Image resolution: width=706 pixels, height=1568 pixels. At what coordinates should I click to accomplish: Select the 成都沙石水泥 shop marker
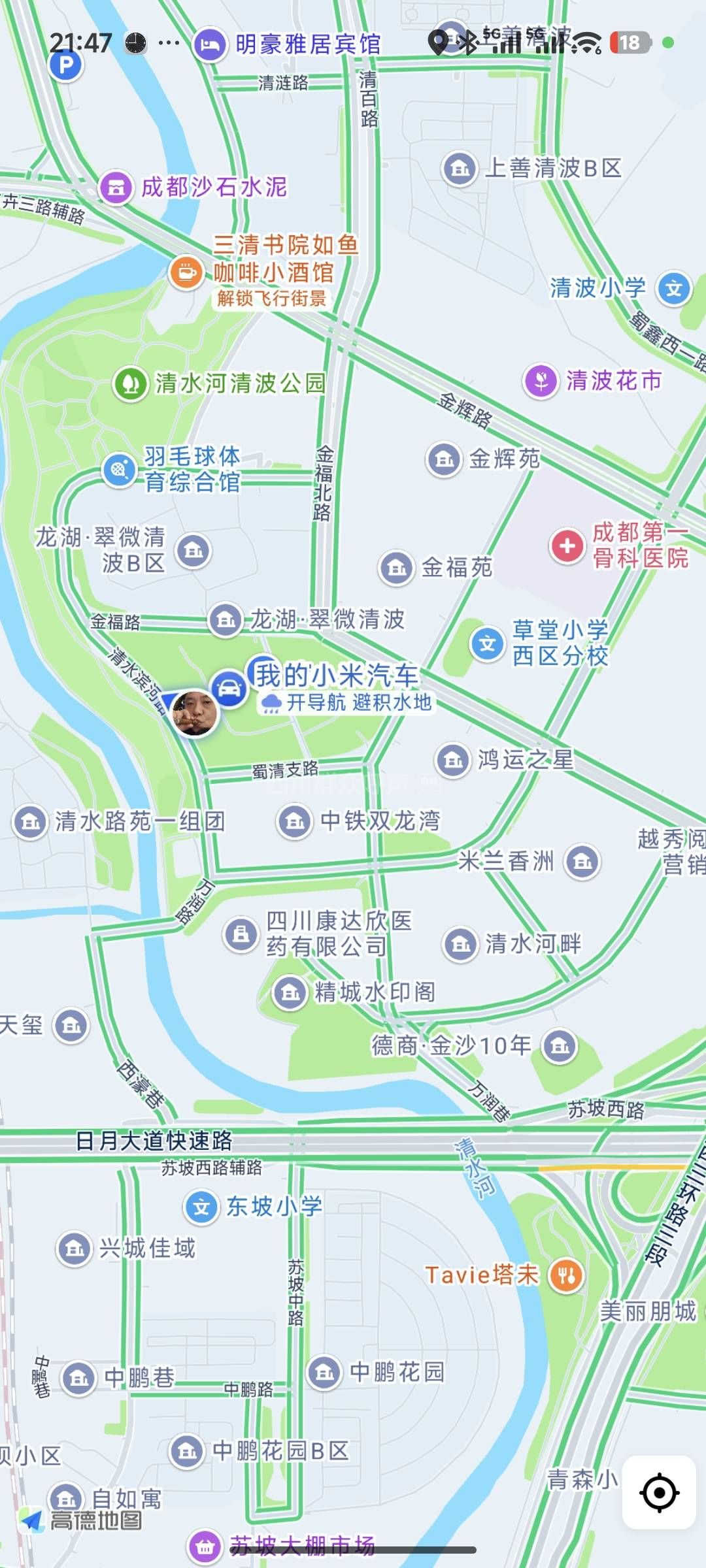click(116, 188)
